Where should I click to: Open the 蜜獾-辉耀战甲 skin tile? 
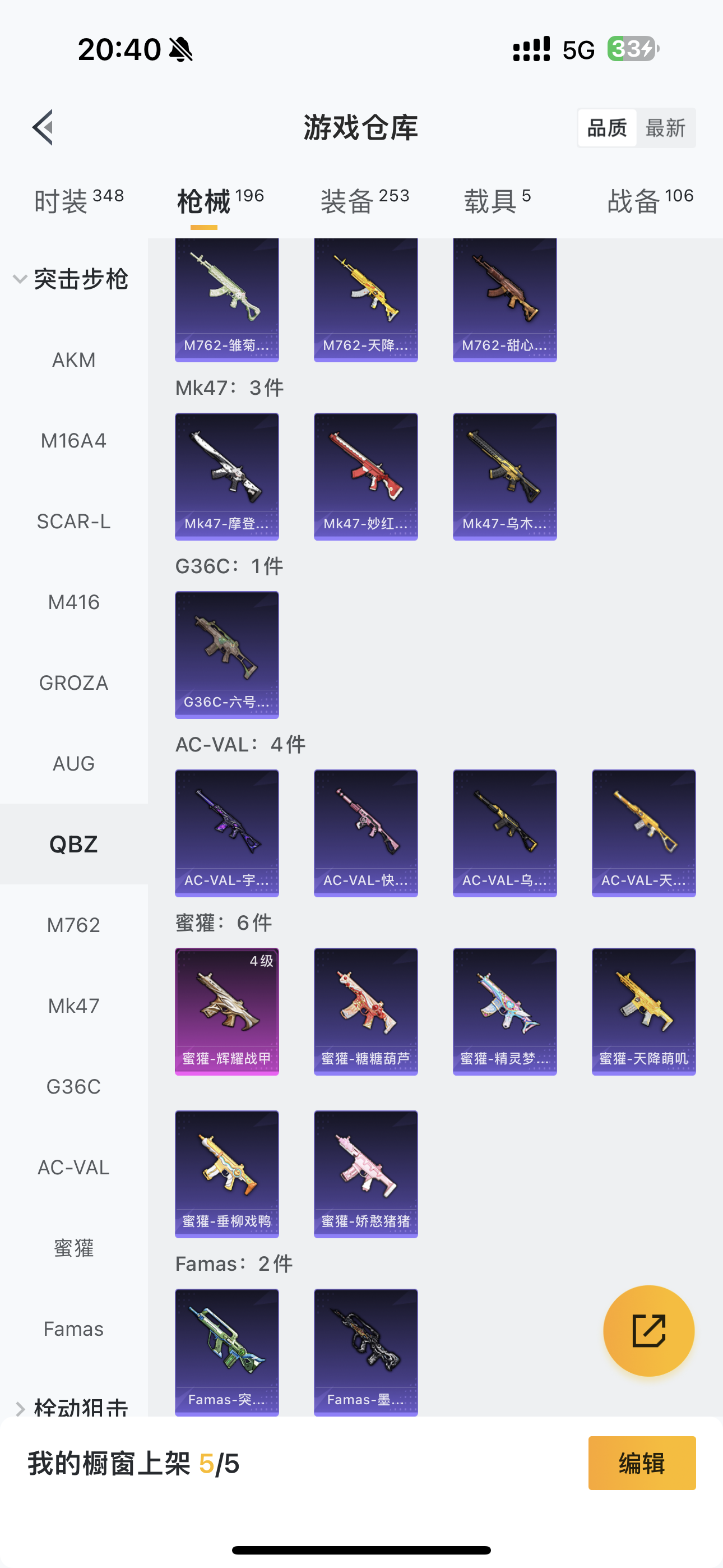(x=227, y=1011)
